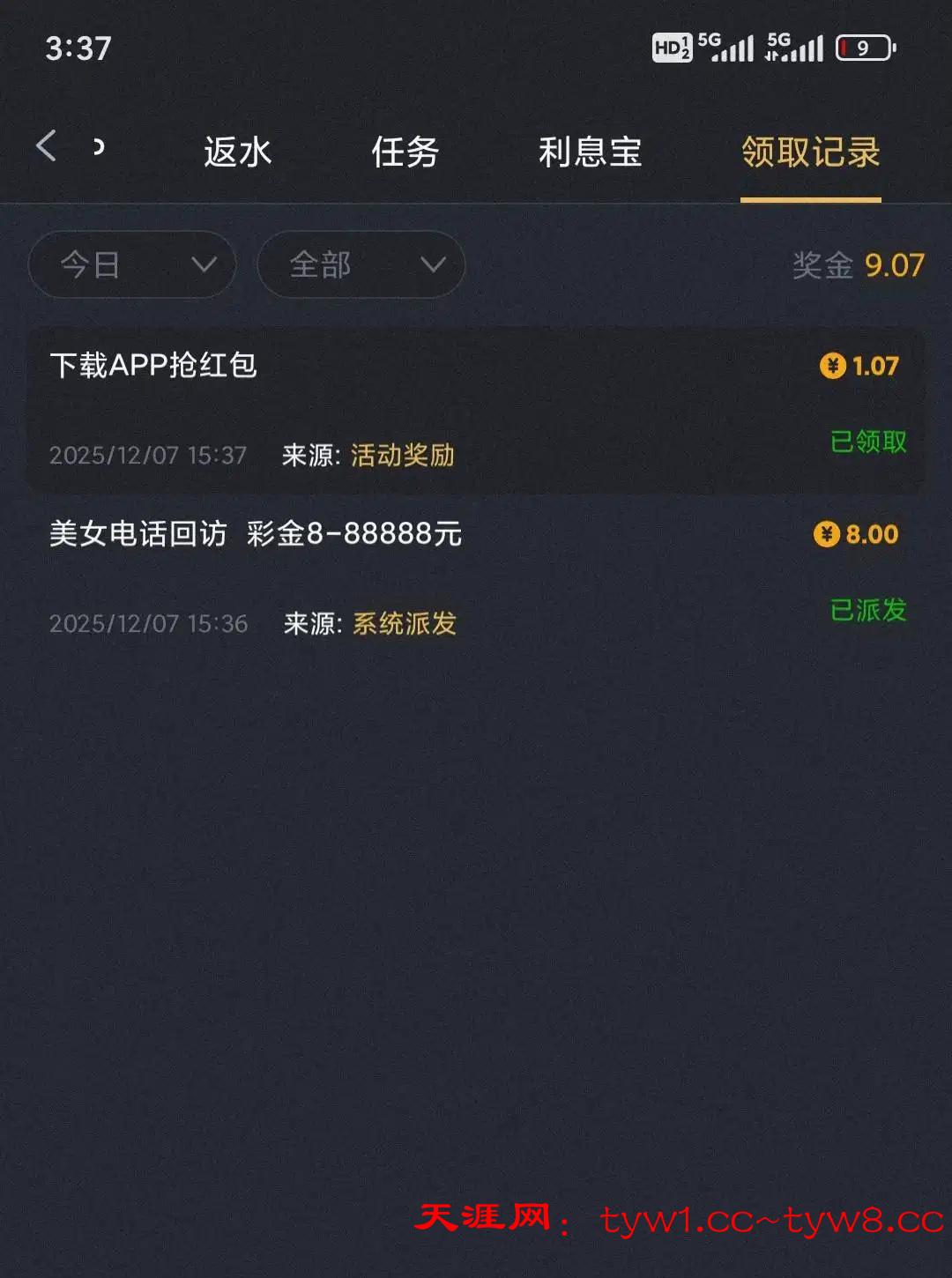Expand the 今日 date filter dropdown
This screenshot has height=1278, width=952.
(132, 264)
